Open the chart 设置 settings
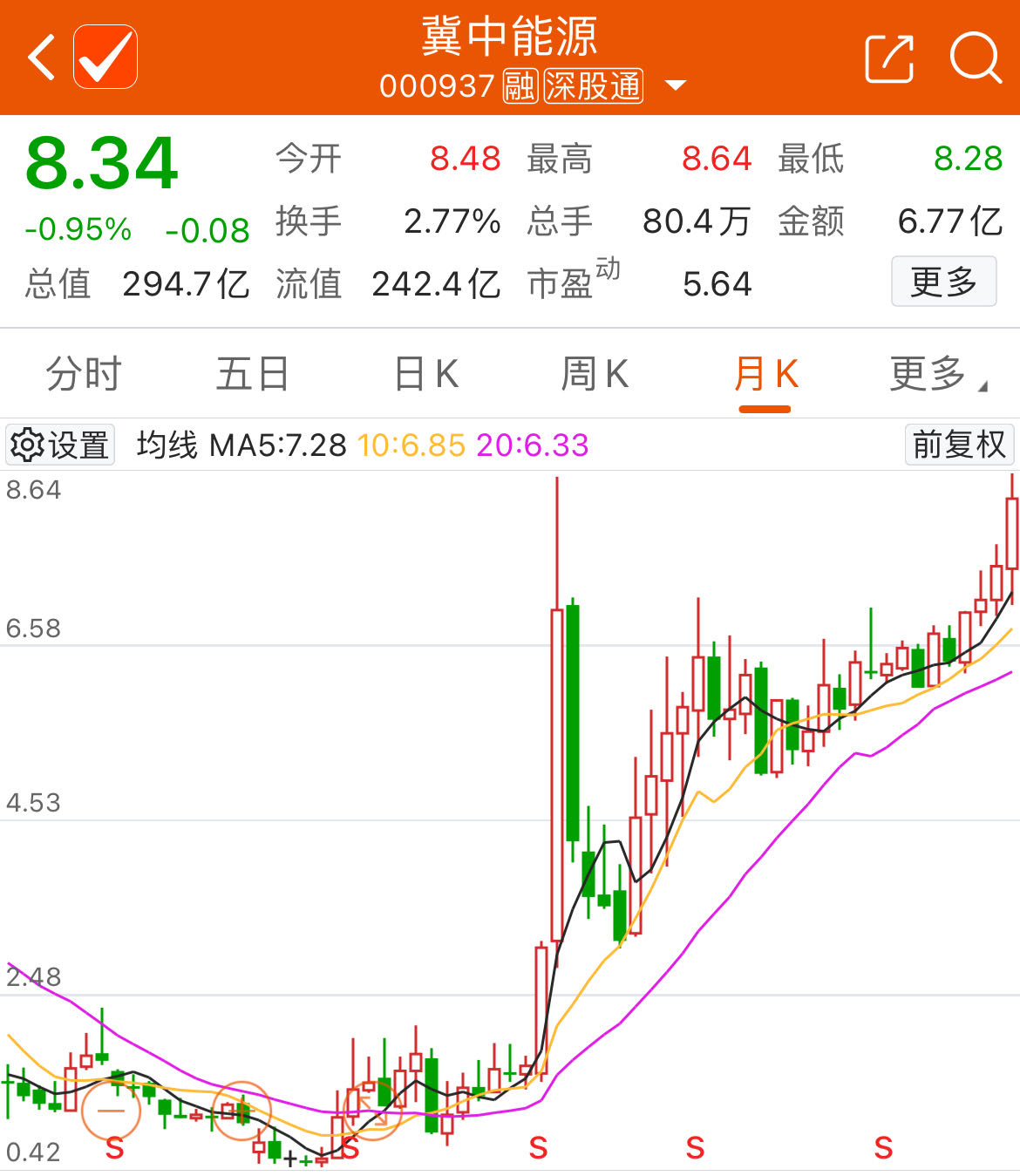 60,445
